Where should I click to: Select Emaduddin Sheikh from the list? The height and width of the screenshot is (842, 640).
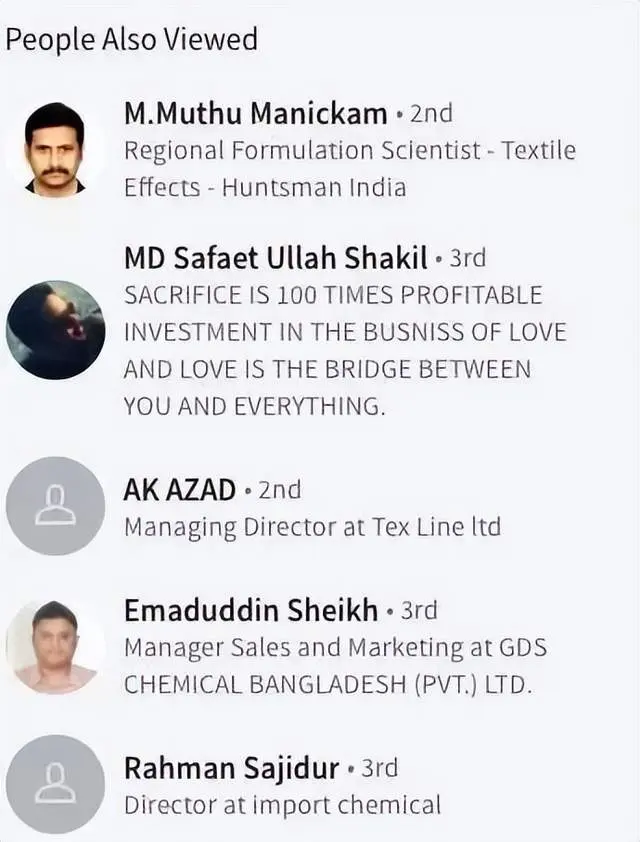(x=251, y=610)
